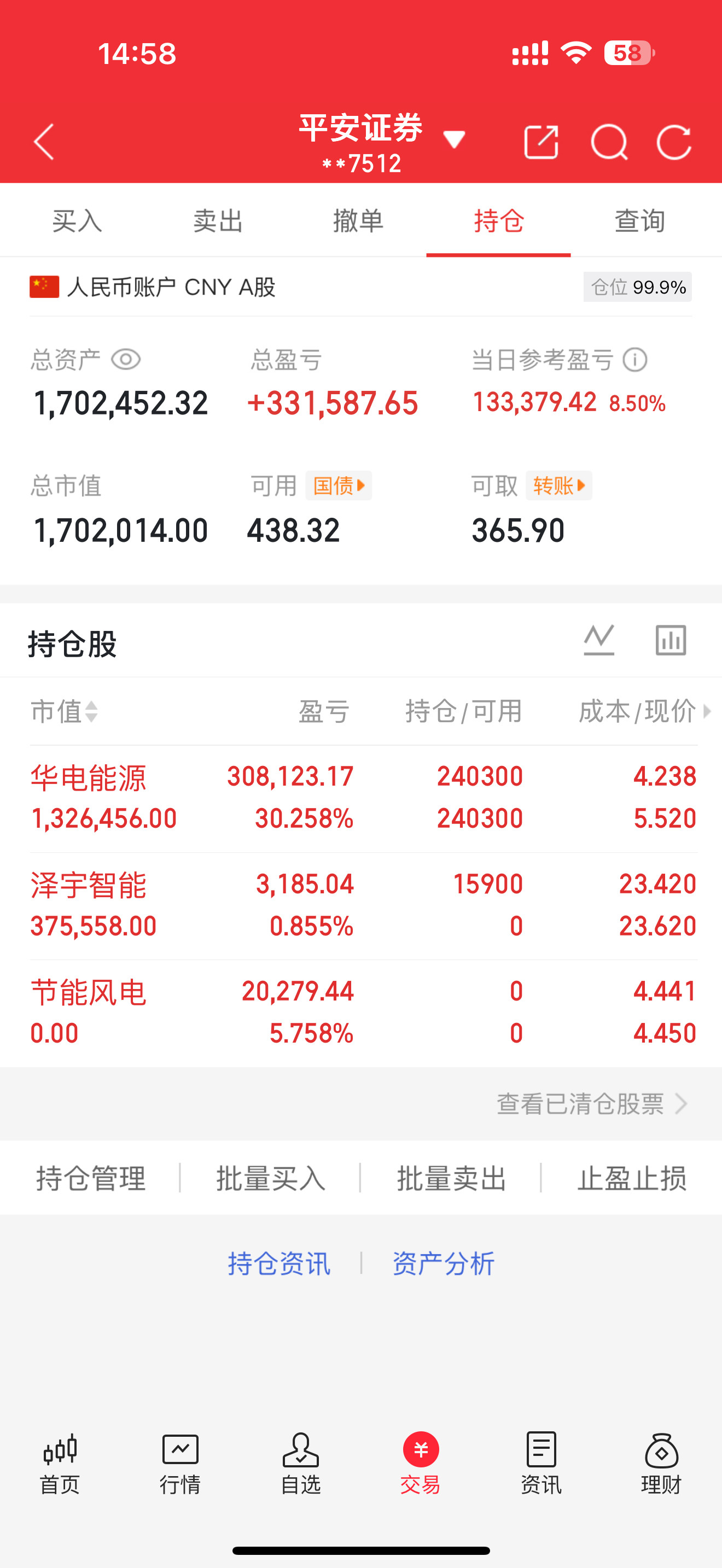Viewport: 722px width, 1568px height.
Task: Tap the search icon at top right
Action: pyautogui.click(x=610, y=142)
